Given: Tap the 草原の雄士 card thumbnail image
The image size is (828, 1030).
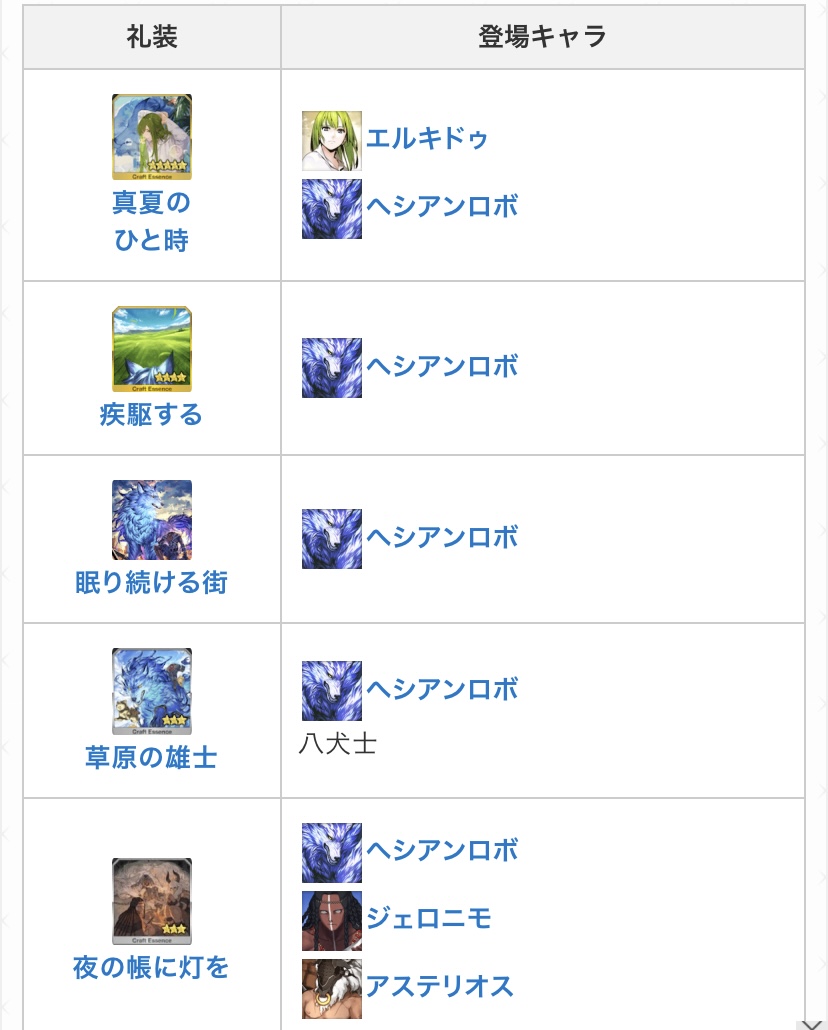Looking at the screenshot, I should [151, 691].
